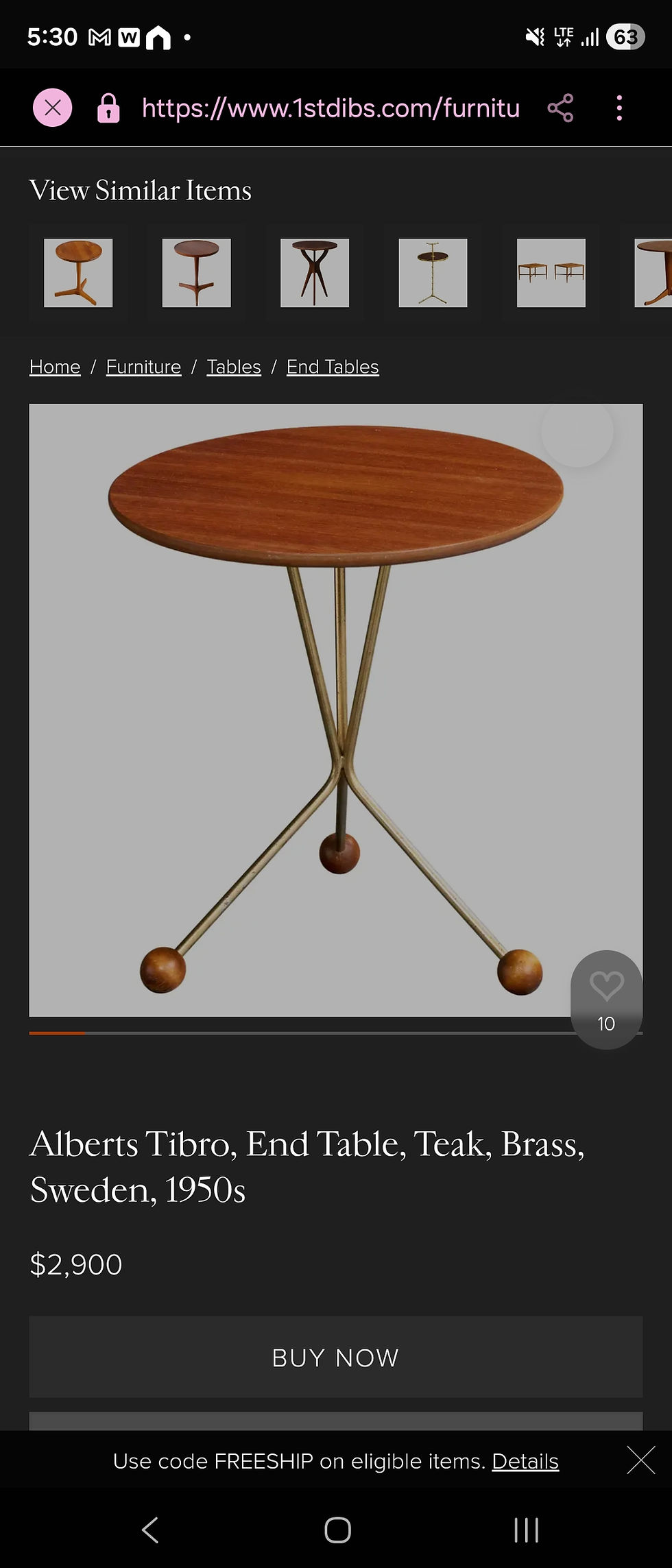Open Details for the FREESHIP code
The height and width of the screenshot is (1568, 672).
click(x=525, y=1461)
